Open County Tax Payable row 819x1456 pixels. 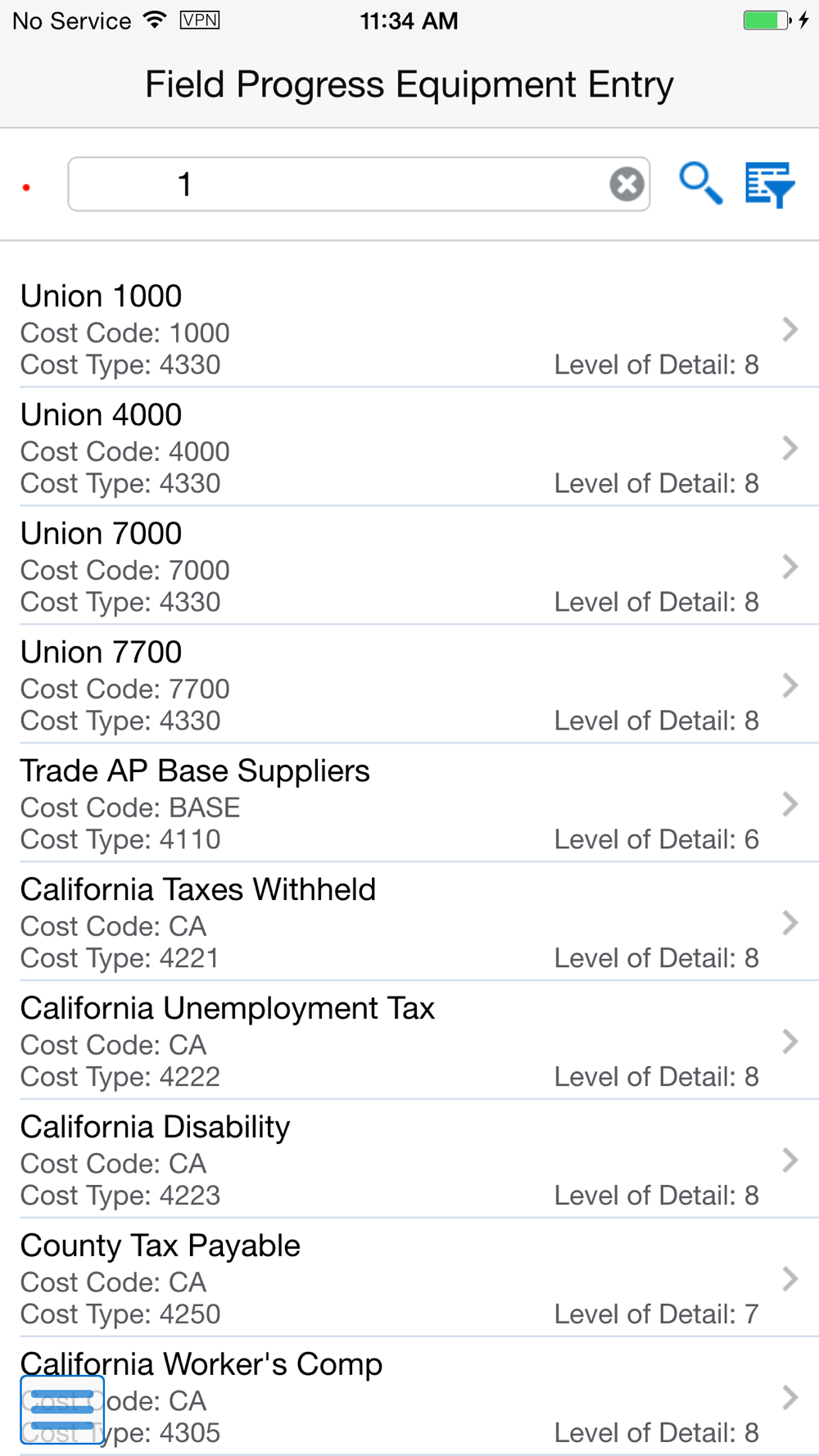point(409,1278)
